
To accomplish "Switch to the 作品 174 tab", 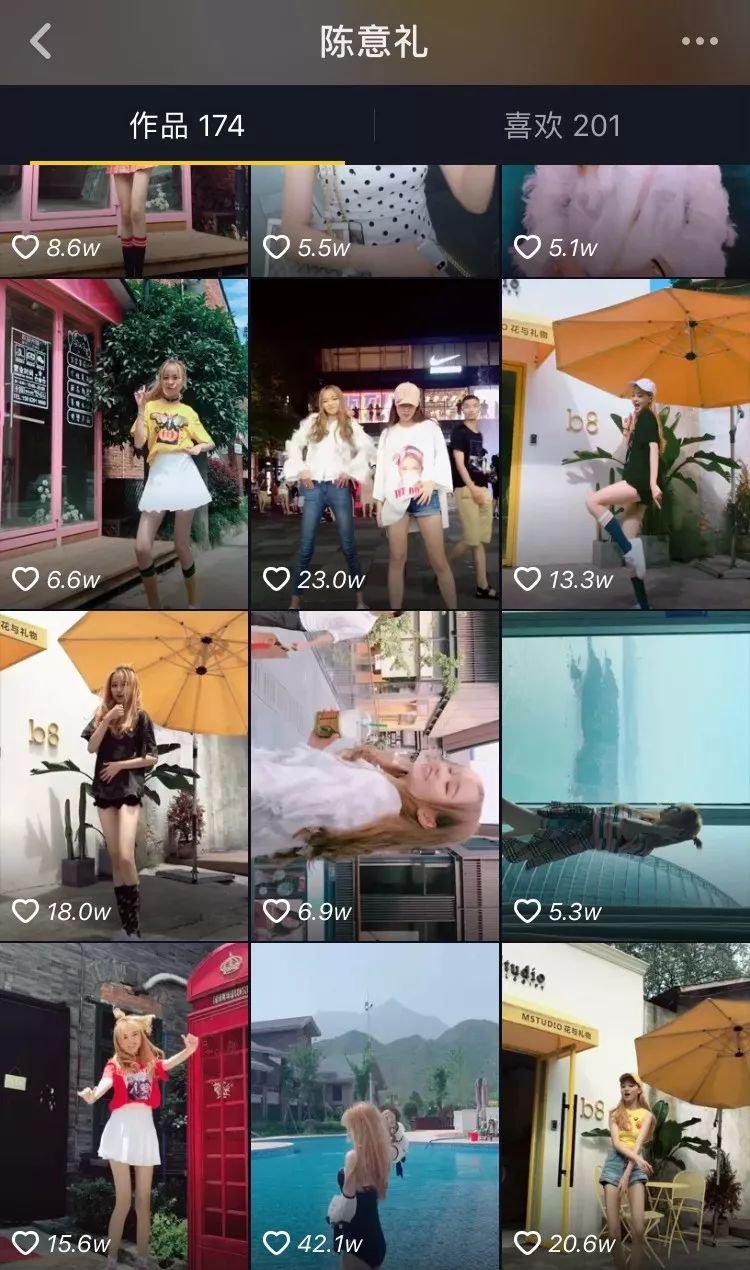I will 187,126.
